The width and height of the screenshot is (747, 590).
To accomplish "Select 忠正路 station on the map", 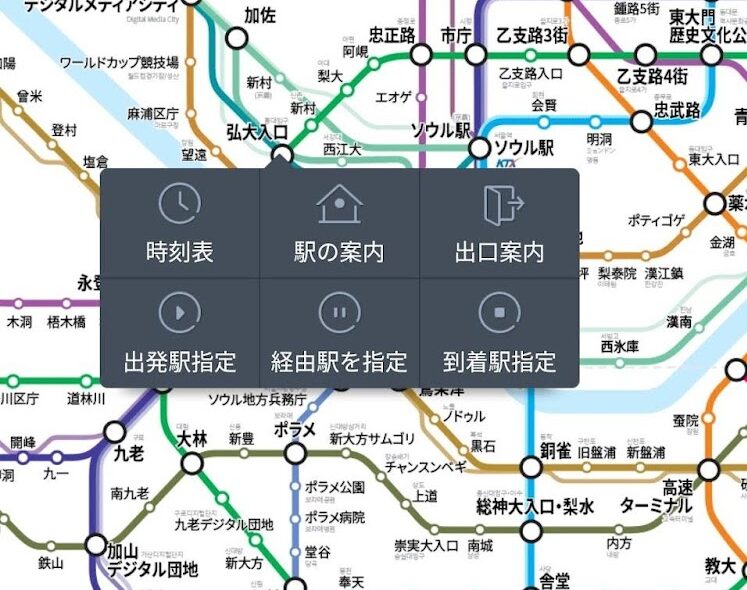I will [x=422, y=54].
